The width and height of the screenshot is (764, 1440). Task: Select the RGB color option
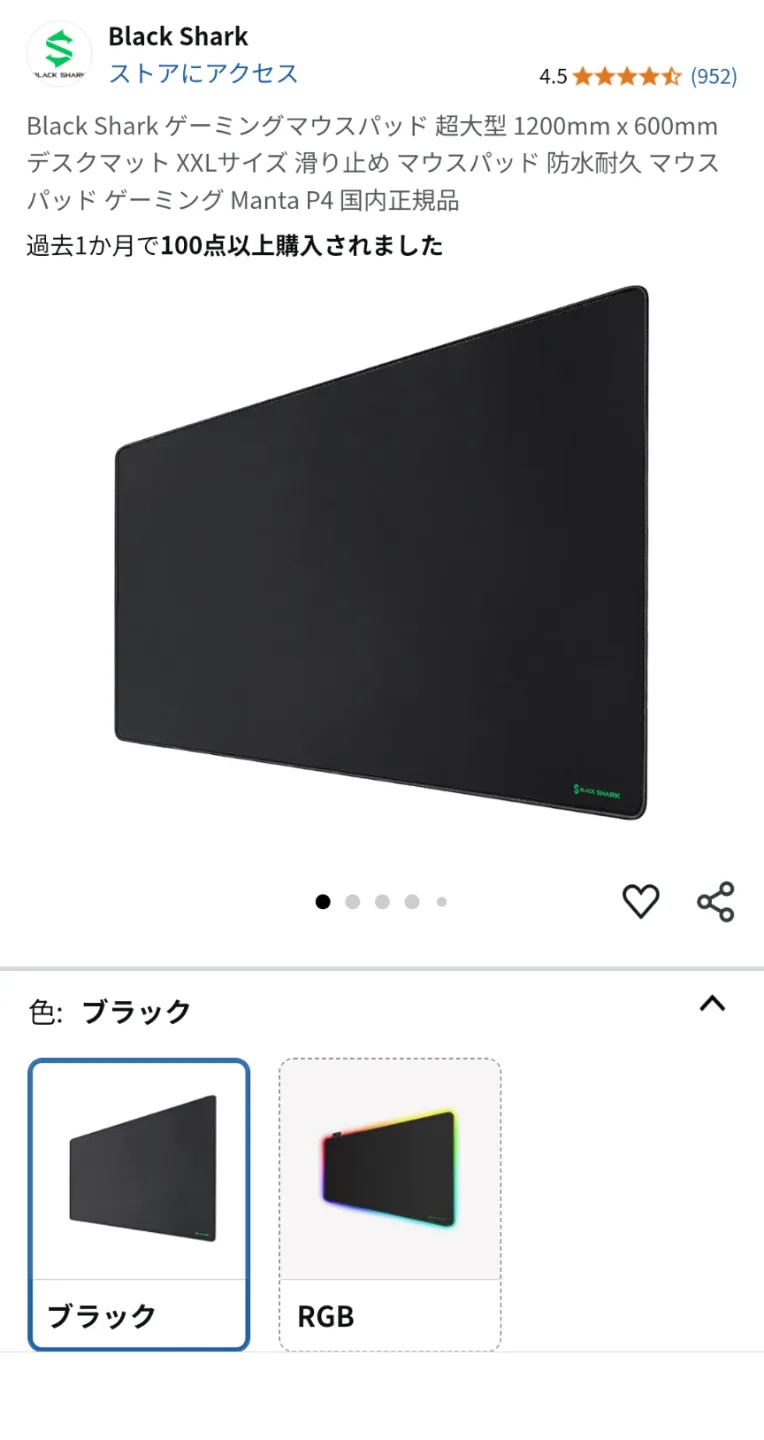click(x=389, y=1205)
